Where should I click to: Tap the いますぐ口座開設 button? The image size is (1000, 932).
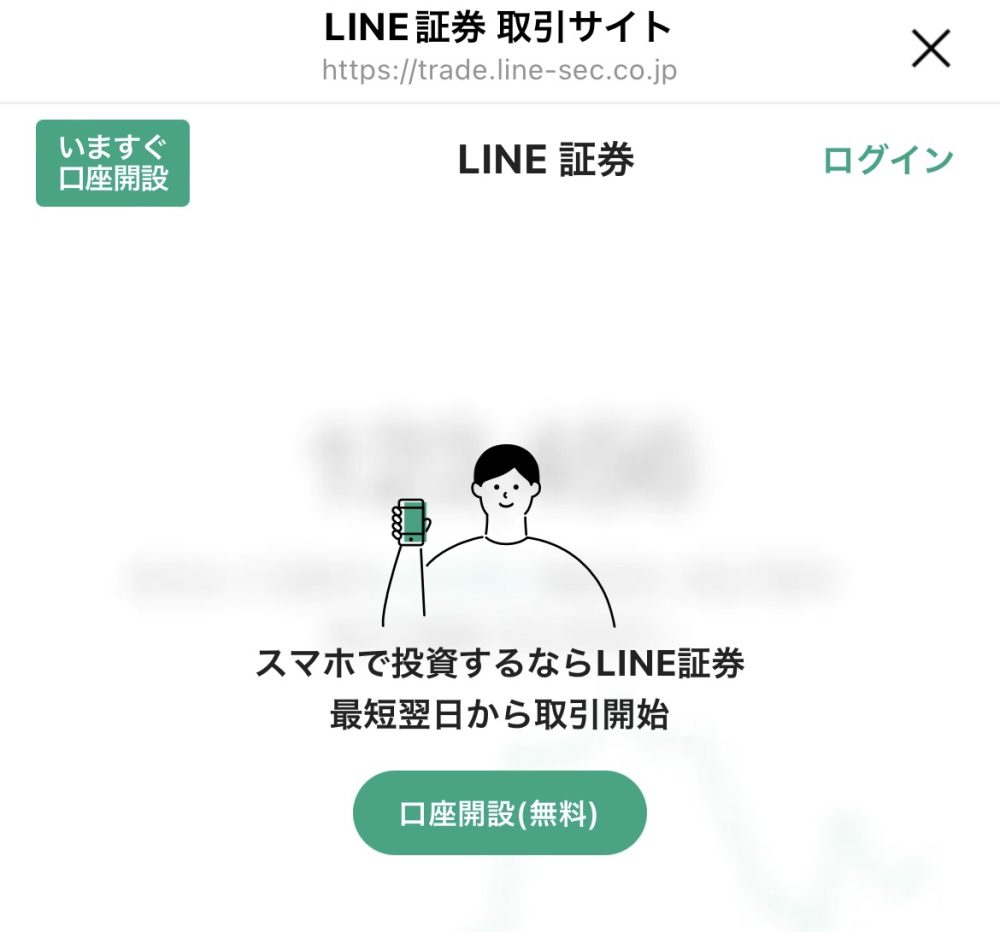(113, 163)
